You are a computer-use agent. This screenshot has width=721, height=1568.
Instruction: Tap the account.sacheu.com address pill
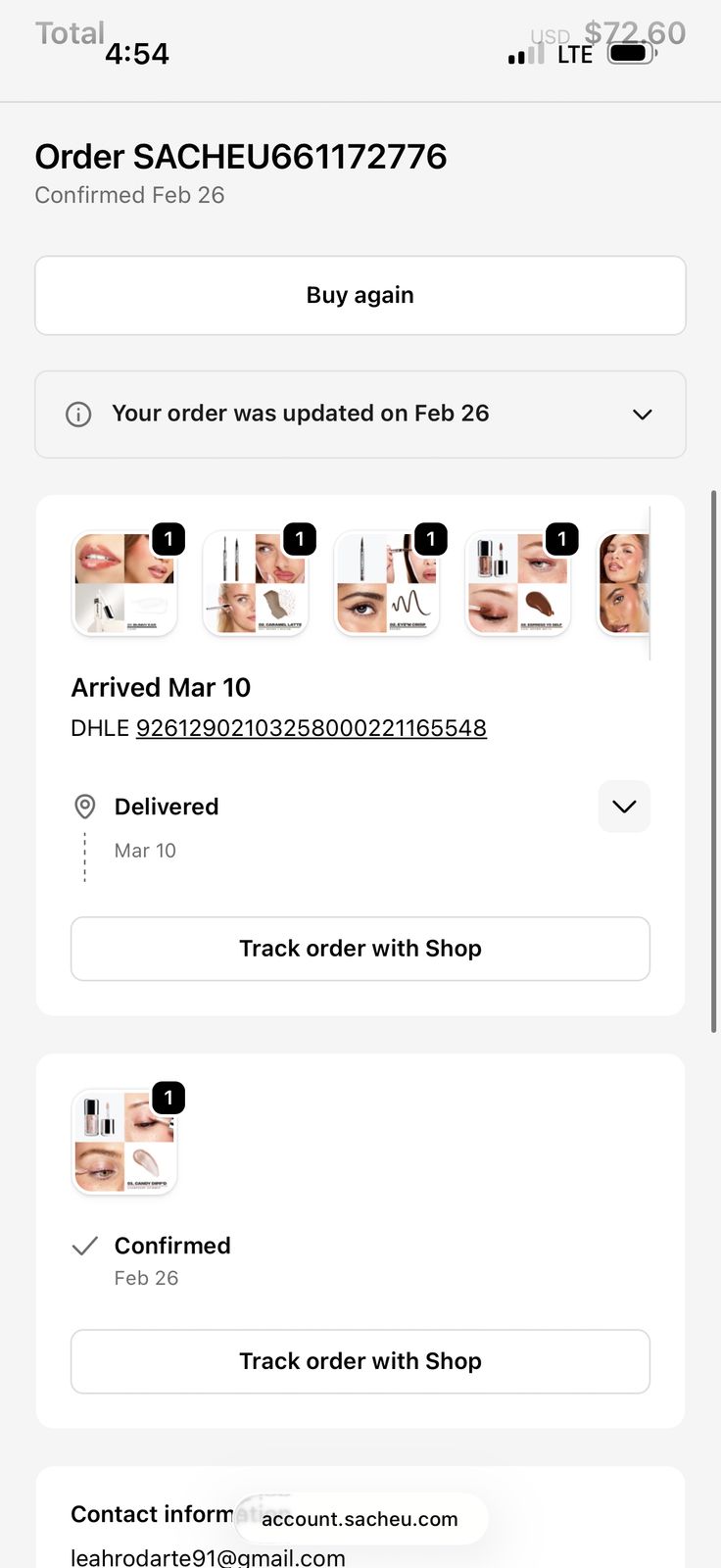click(x=360, y=1519)
